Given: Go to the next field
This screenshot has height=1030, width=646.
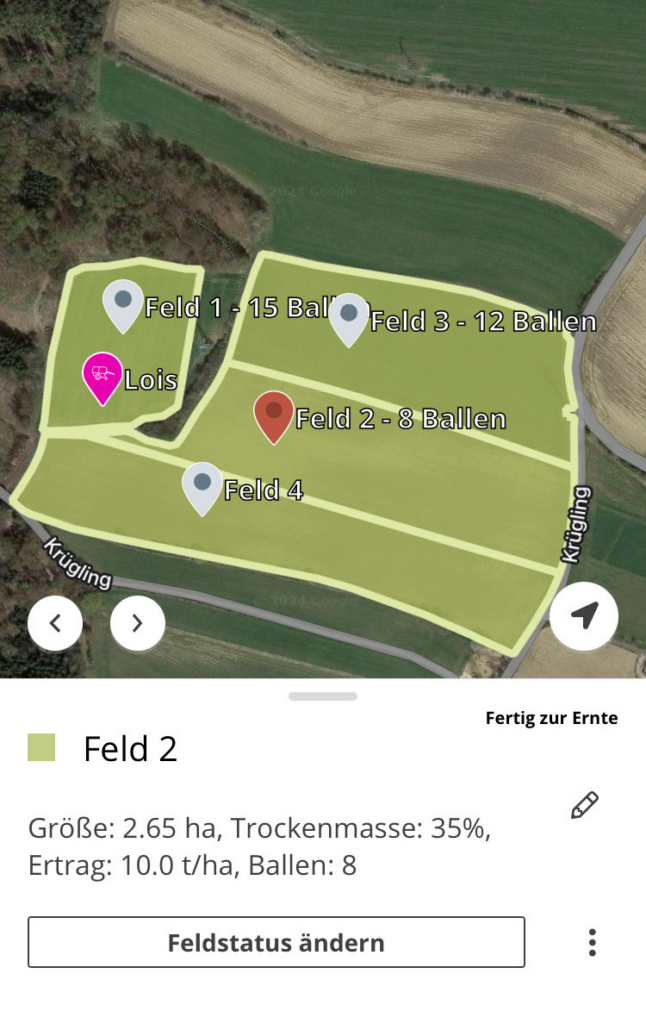Looking at the screenshot, I should click(137, 623).
